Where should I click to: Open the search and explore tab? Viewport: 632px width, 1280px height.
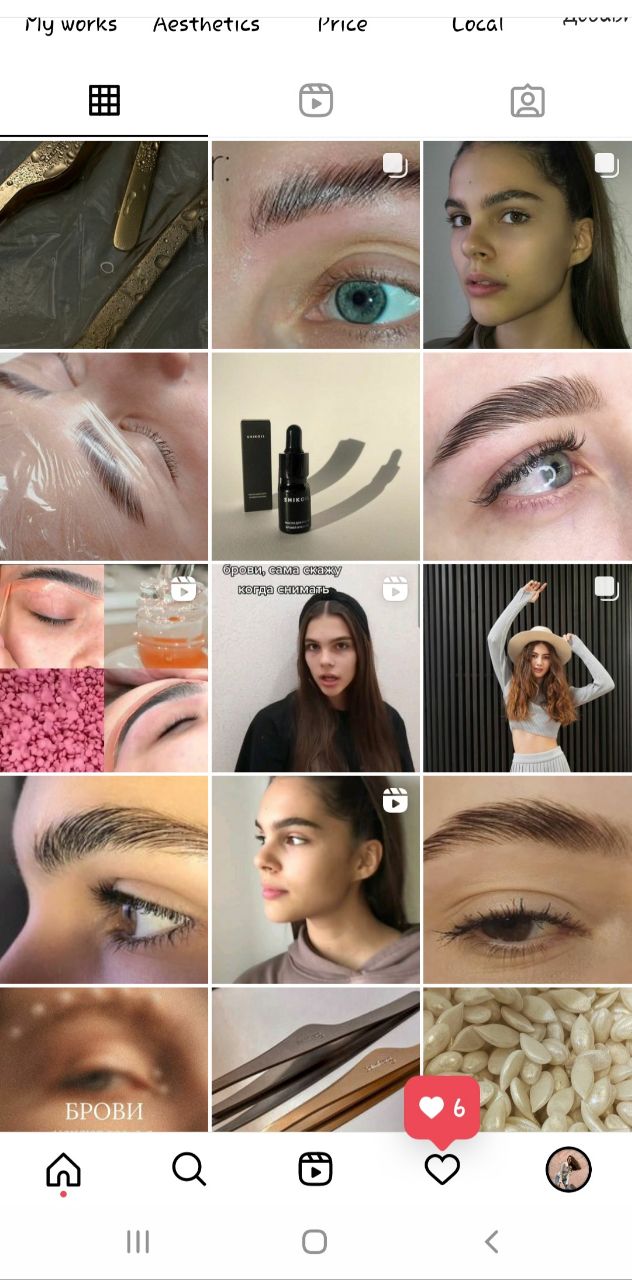point(189,1168)
